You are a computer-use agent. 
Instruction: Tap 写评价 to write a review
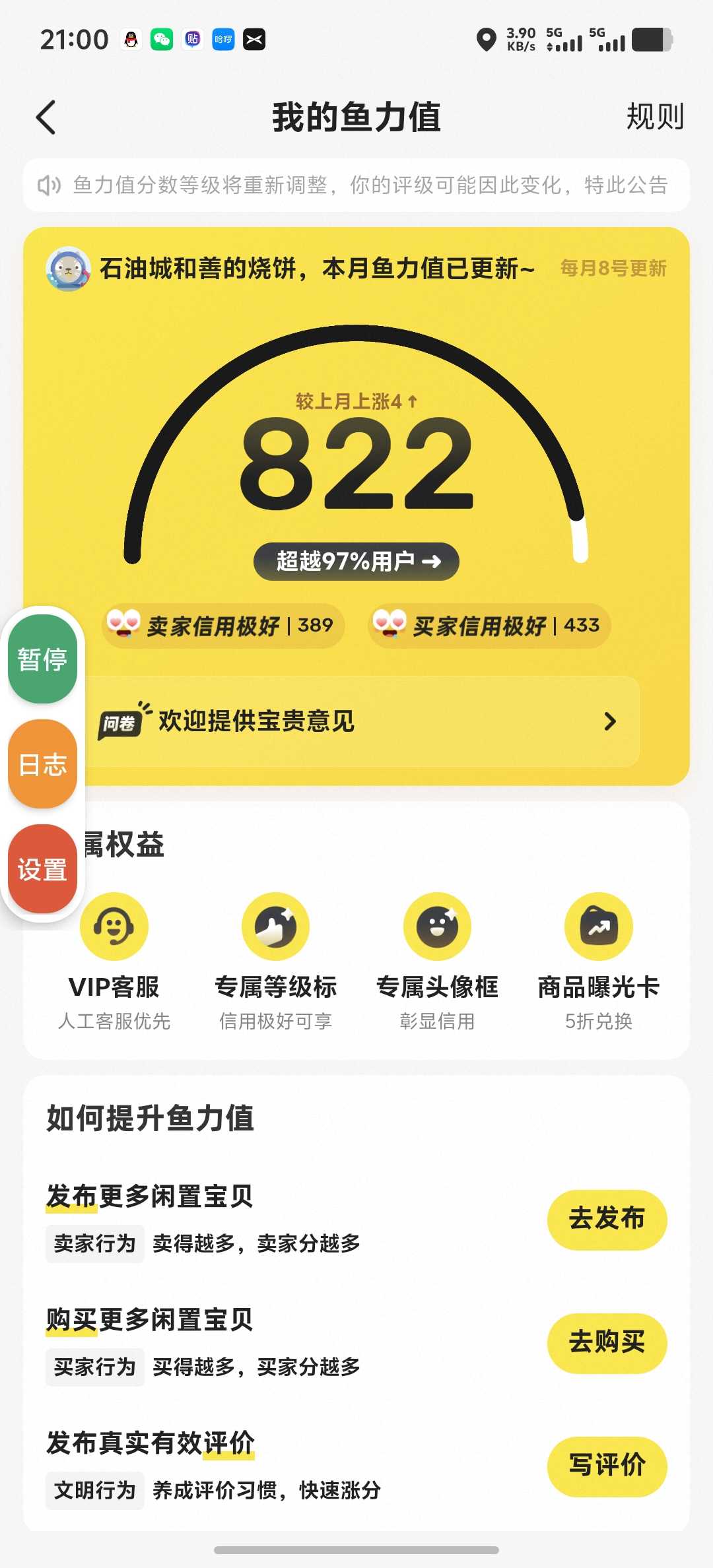click(x=607, y=1466)
